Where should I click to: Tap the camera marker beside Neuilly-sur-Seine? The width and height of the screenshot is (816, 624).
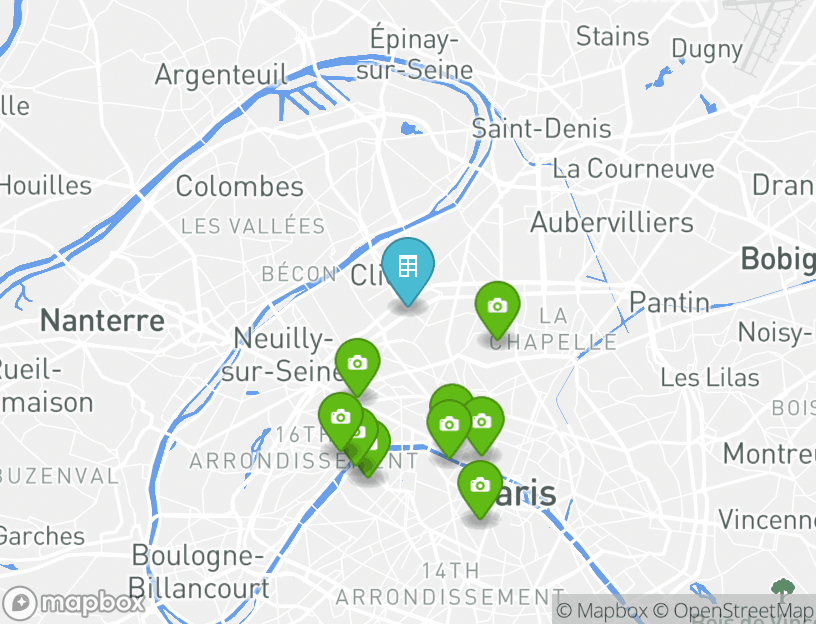click(x=357, y=363)
